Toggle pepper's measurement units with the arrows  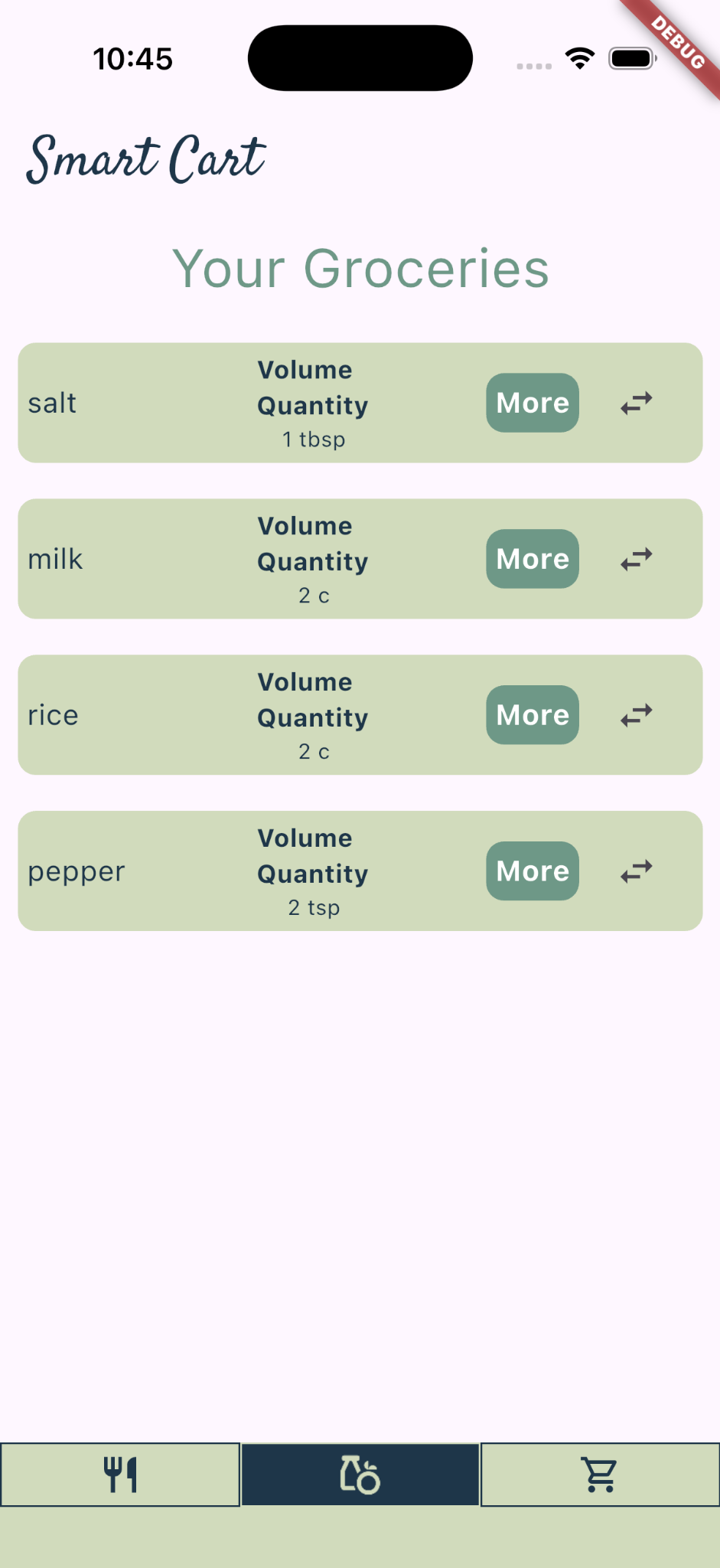pyautogui.click(x=636, y=871)
